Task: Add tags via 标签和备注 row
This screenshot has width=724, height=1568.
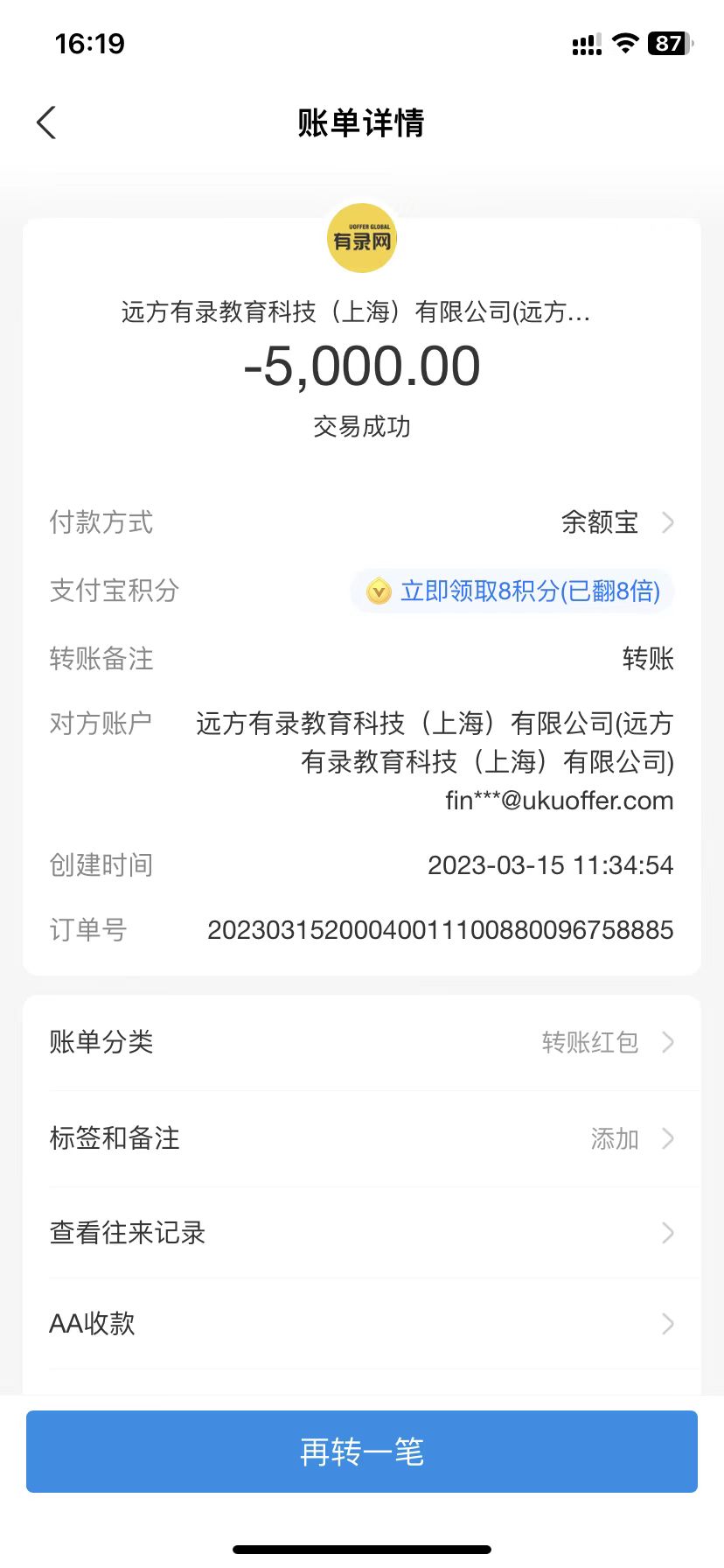Action: pyautogui.click(x=362, y=1138)
